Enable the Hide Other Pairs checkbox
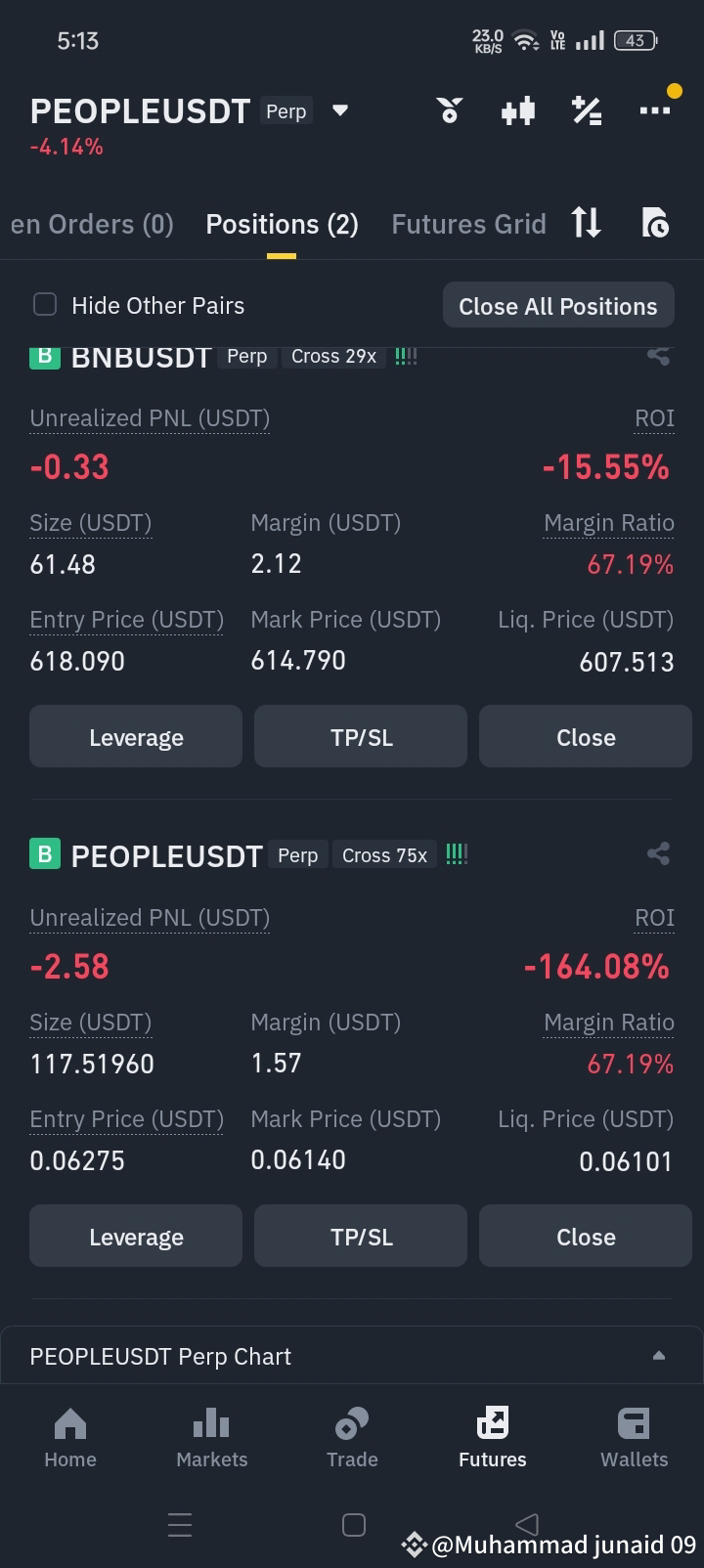704x1568 pixels. click(x=45, y=304)
